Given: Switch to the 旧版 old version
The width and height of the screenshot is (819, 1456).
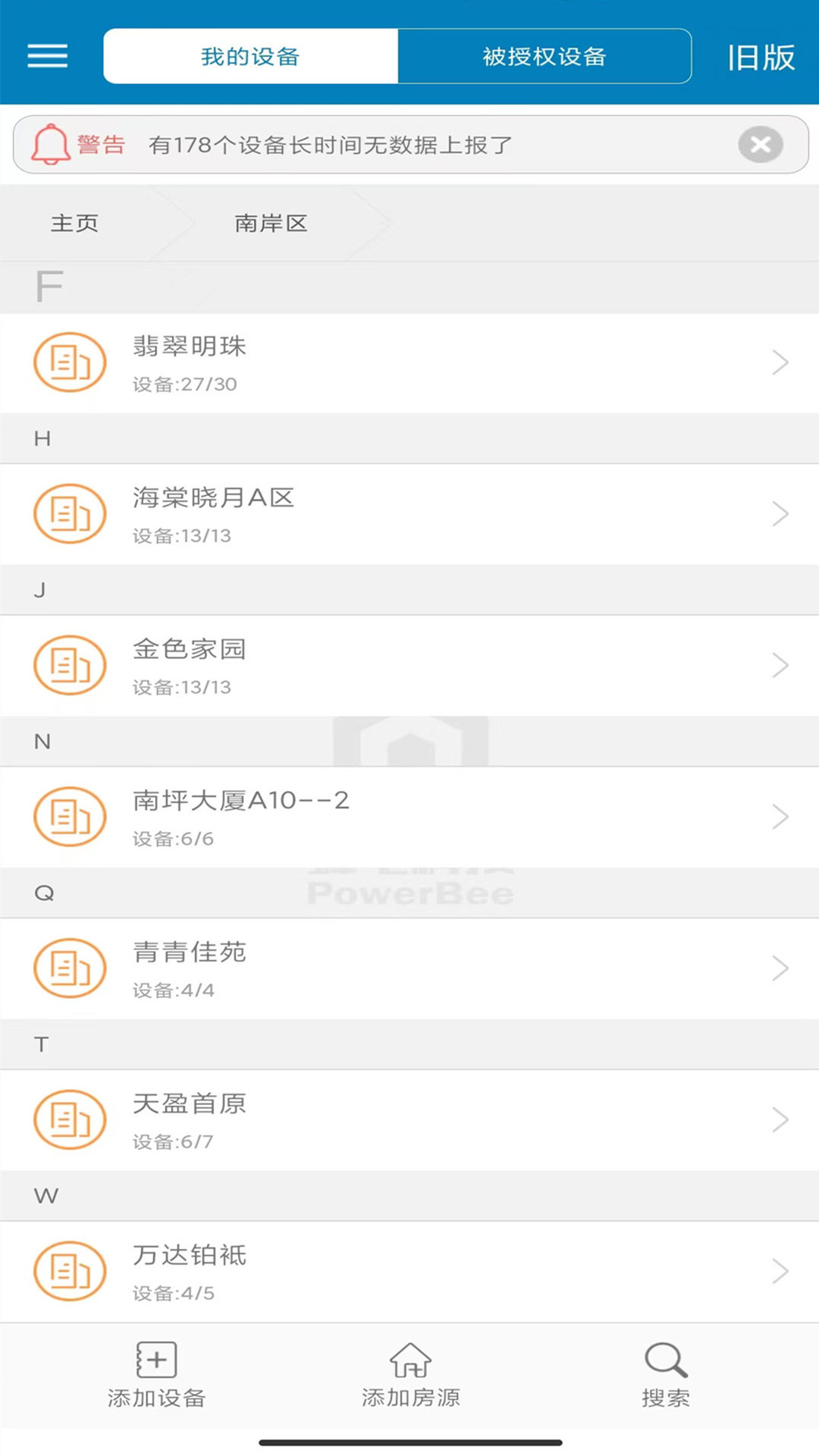Looking at the screenshot, I should coord(761,56).
